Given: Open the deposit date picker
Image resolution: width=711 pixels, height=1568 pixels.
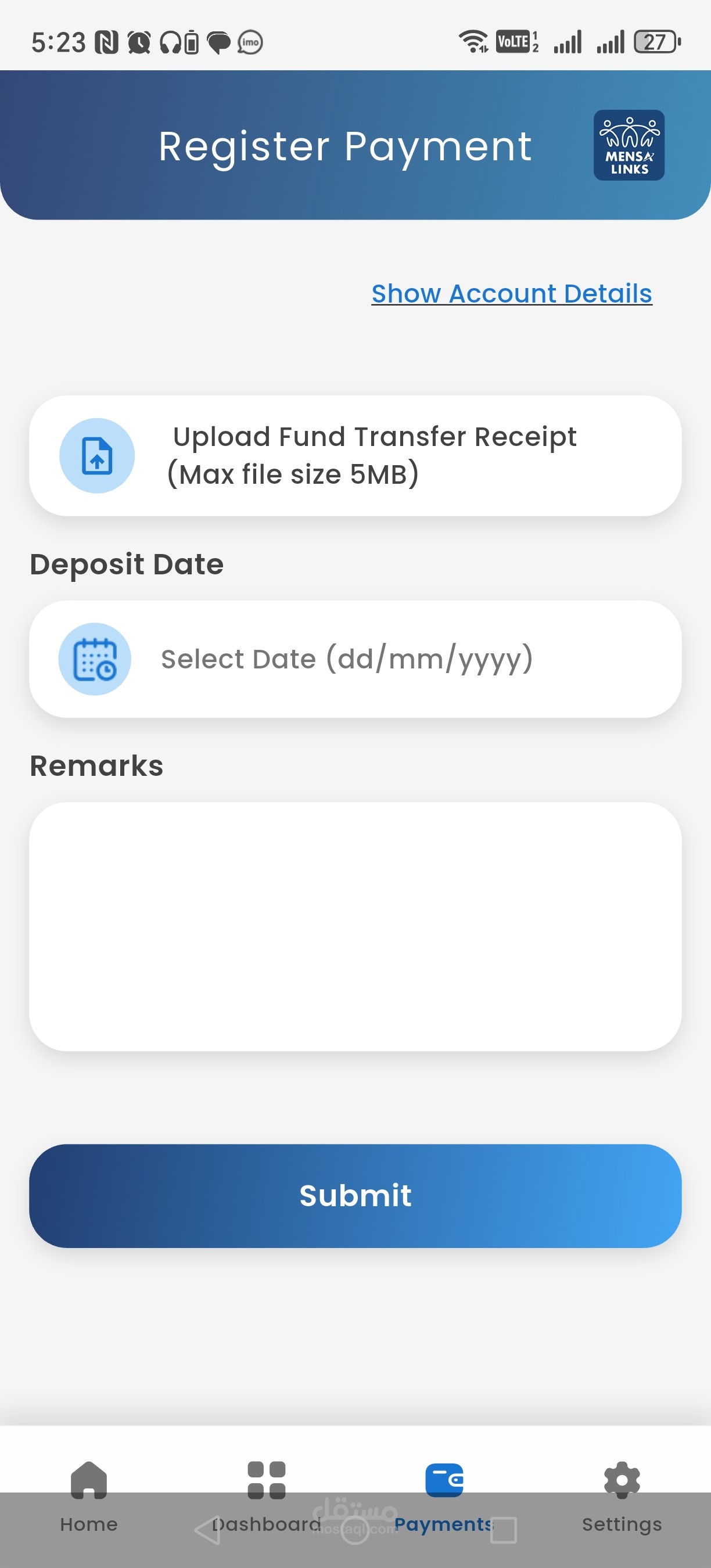Looking at the screenshot, I should tap(355, 659).
